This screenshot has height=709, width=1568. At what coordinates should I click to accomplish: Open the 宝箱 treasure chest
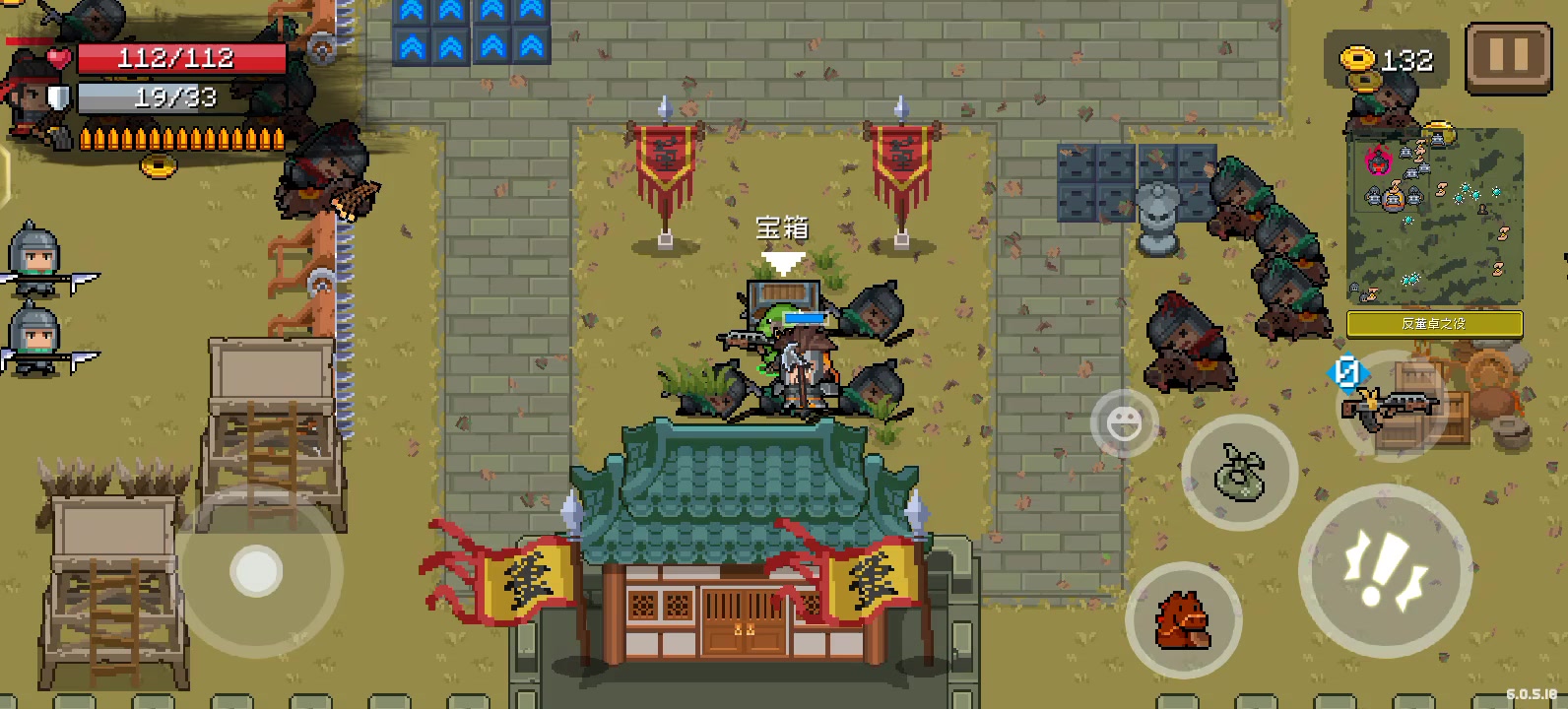pos(782,295)
